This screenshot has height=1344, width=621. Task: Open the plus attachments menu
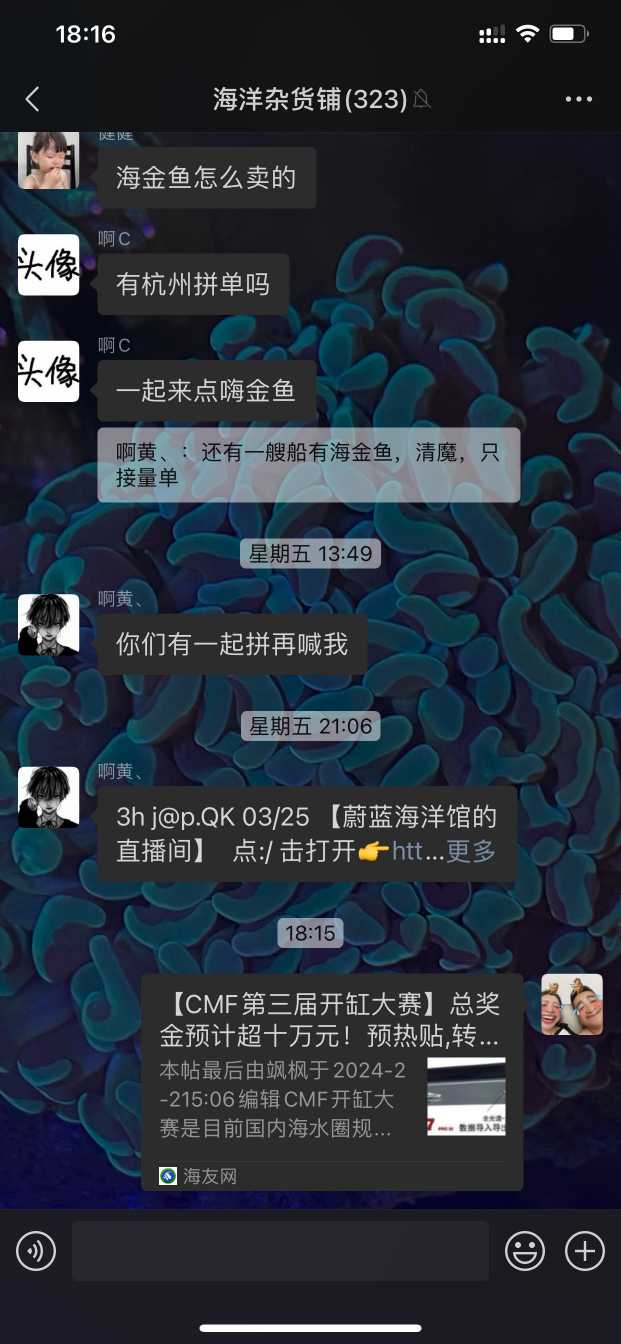click(x=585, y=1251)
